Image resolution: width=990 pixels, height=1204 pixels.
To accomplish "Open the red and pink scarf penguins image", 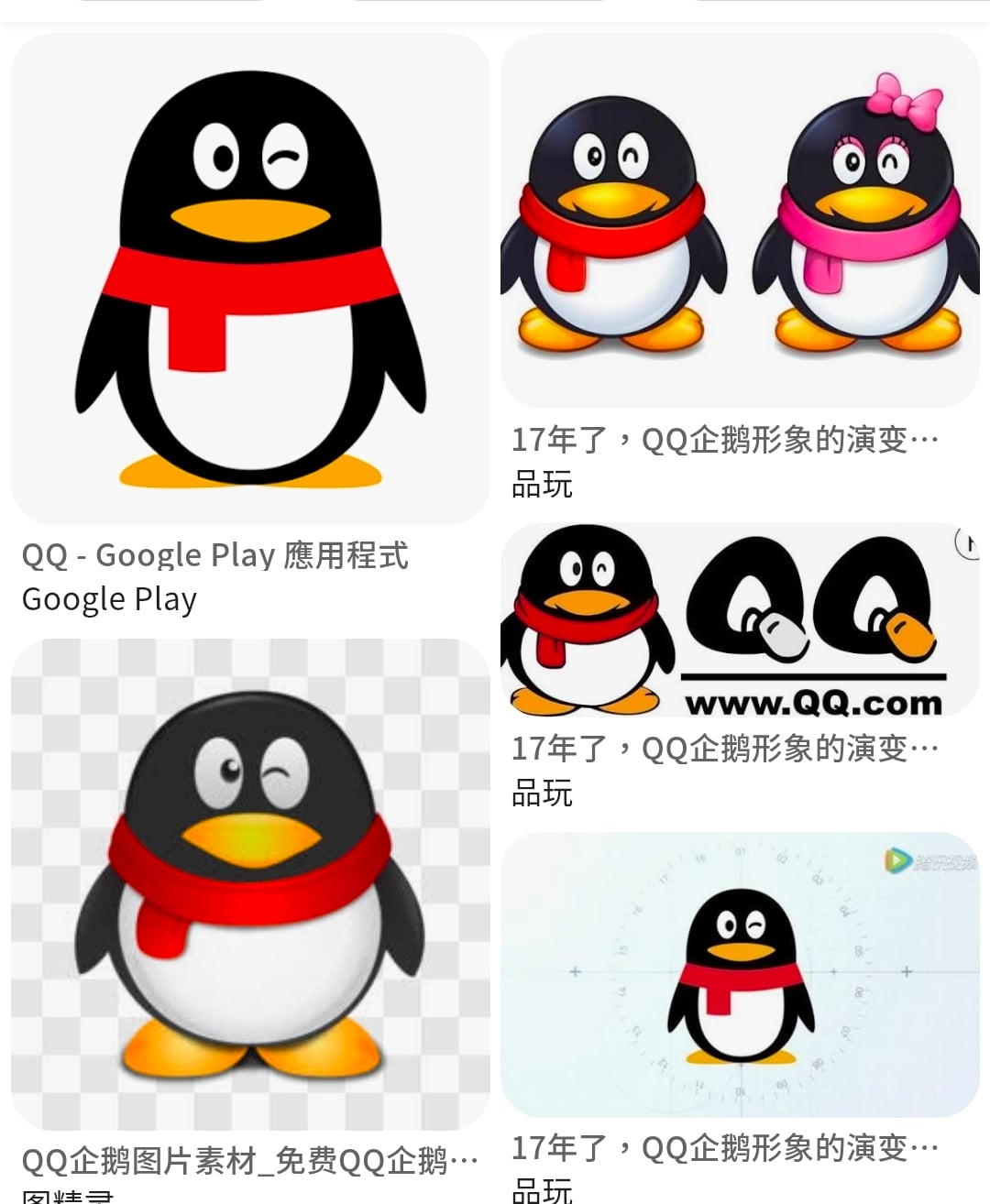I will pos(740,221).
